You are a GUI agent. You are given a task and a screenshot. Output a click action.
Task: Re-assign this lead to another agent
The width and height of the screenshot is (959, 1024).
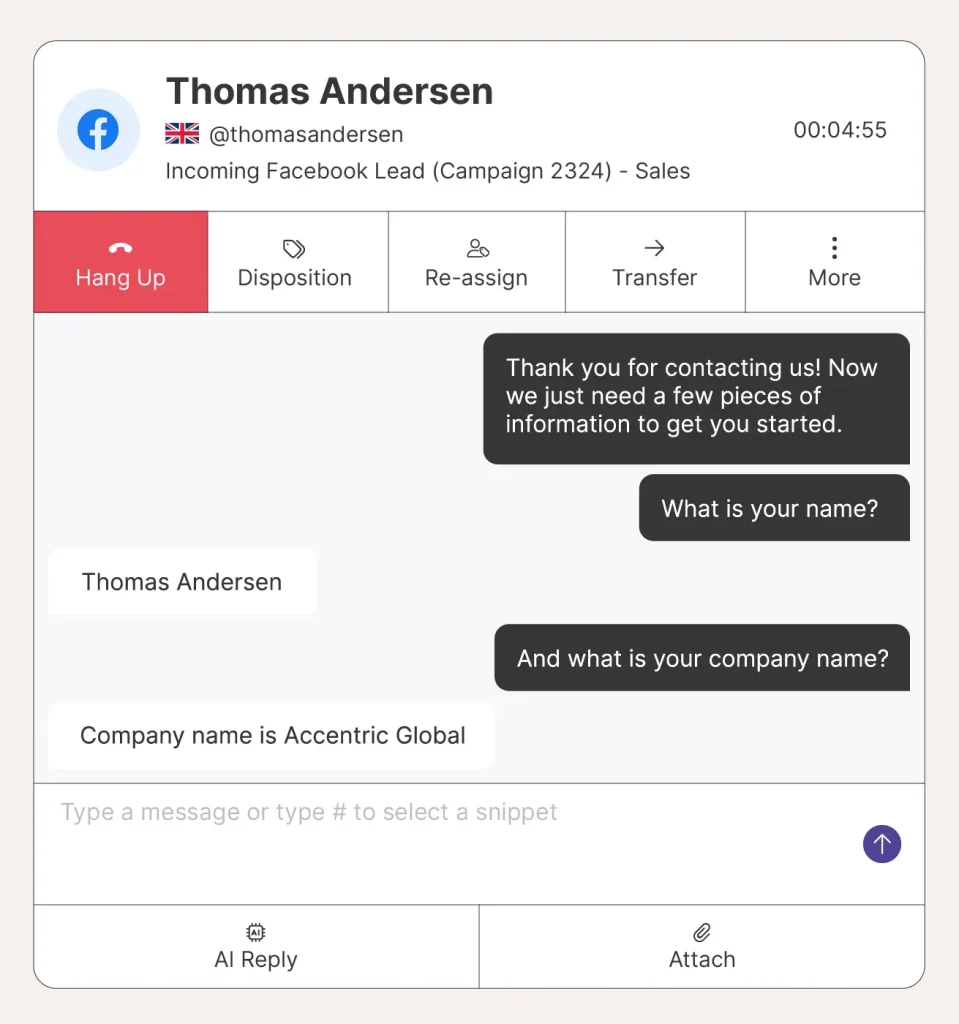click(x=476, y=263)
